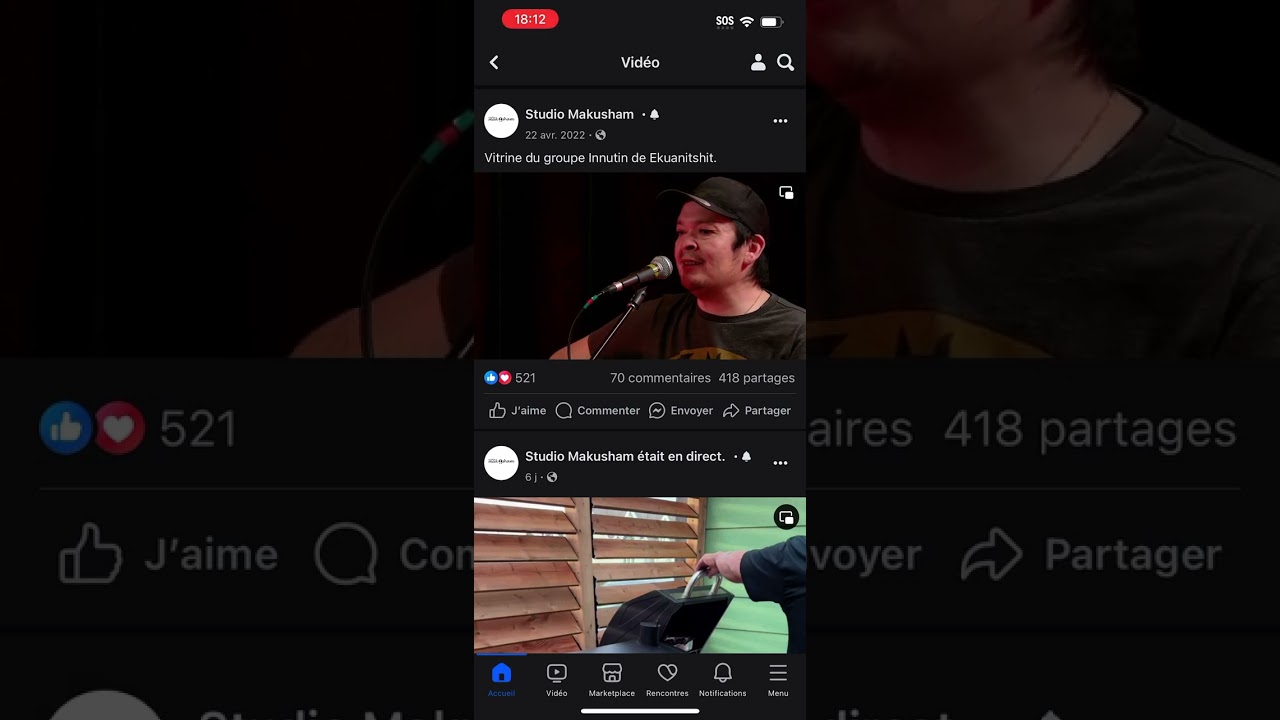Open options menu for the live video post
1280x720 pixels.
[x=780, y=463]
